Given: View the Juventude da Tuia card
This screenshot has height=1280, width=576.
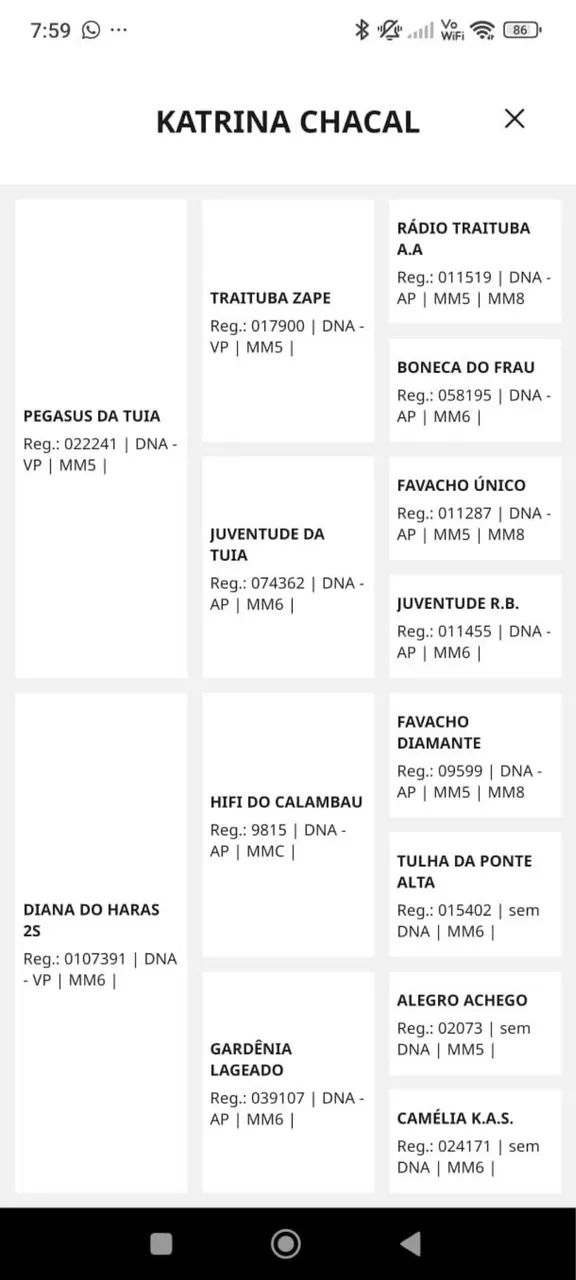Looking at the screenshot, I should 288,567.
